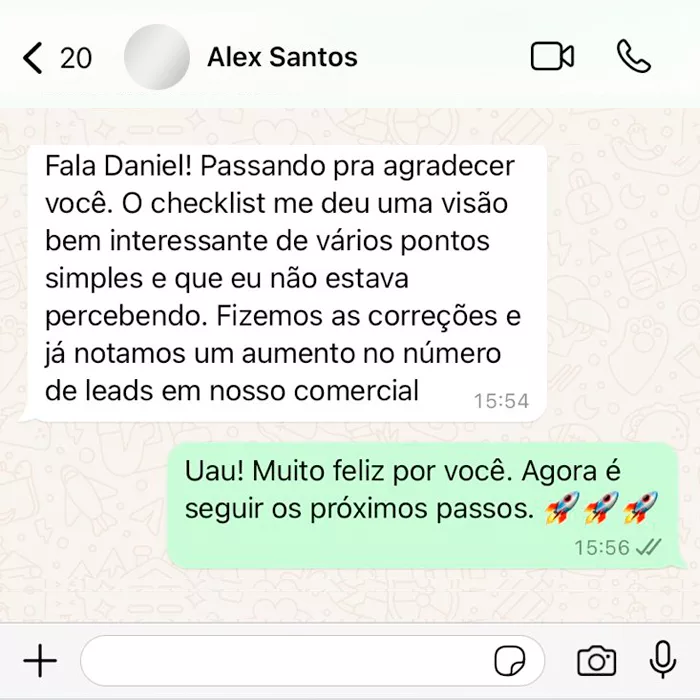Open the attachment plus menu

[40, 660]
